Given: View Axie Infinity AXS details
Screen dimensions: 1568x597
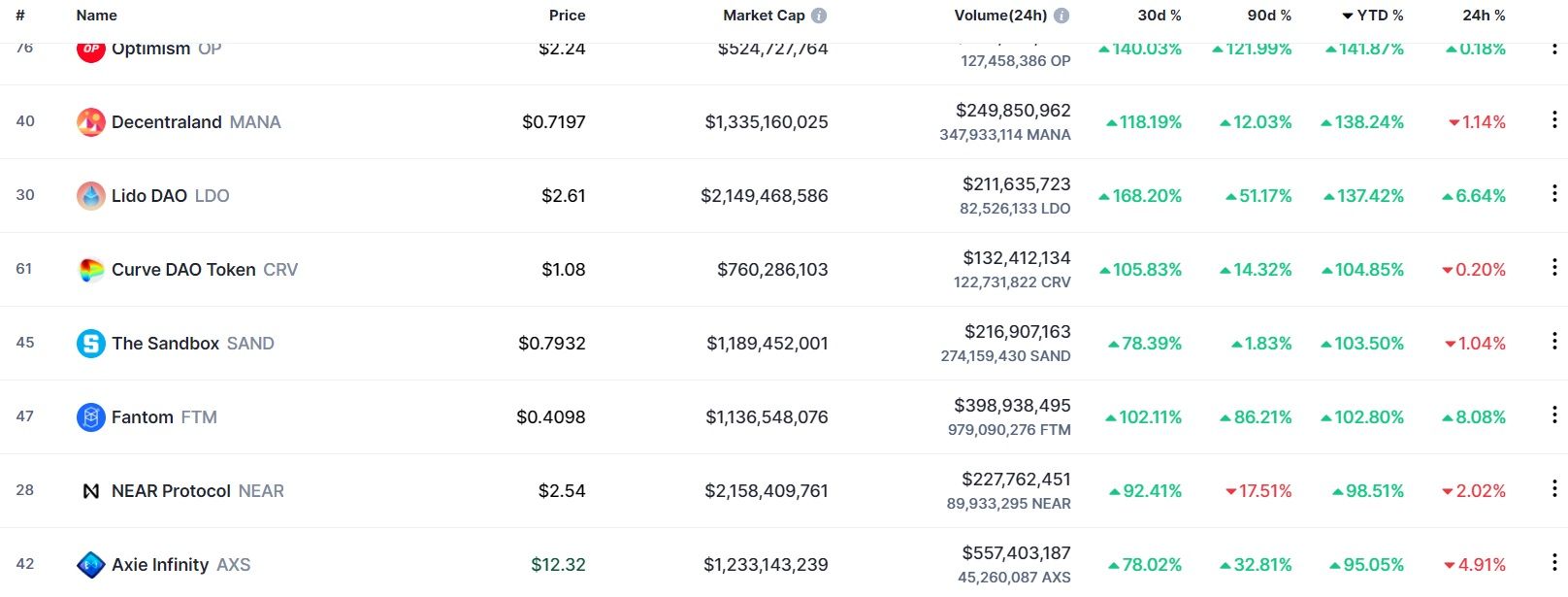Looking at the screenshot, I should [160, 565].
